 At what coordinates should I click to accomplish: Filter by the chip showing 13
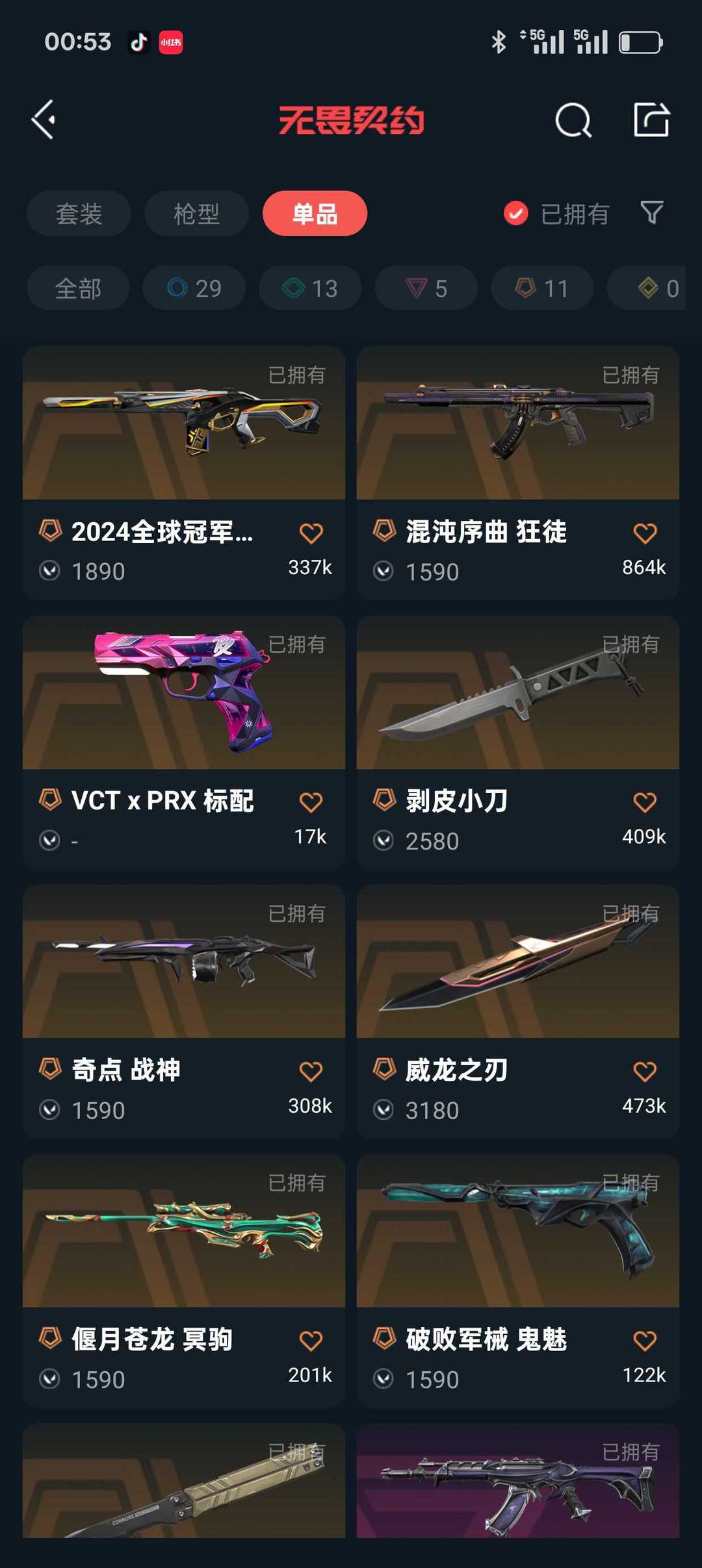[310, 288]
